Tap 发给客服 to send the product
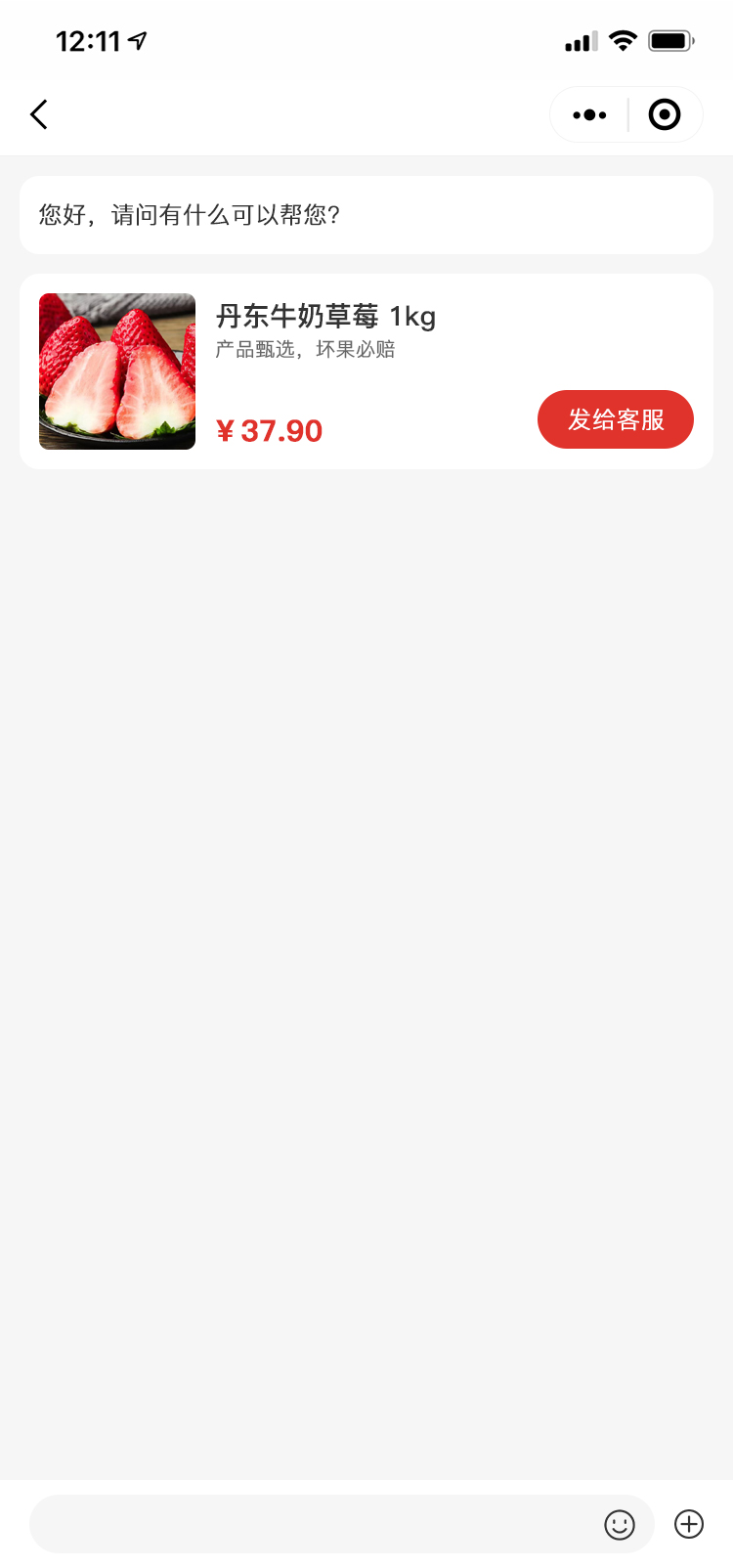This screenshot has height=1568, width=733. point(615,420)
